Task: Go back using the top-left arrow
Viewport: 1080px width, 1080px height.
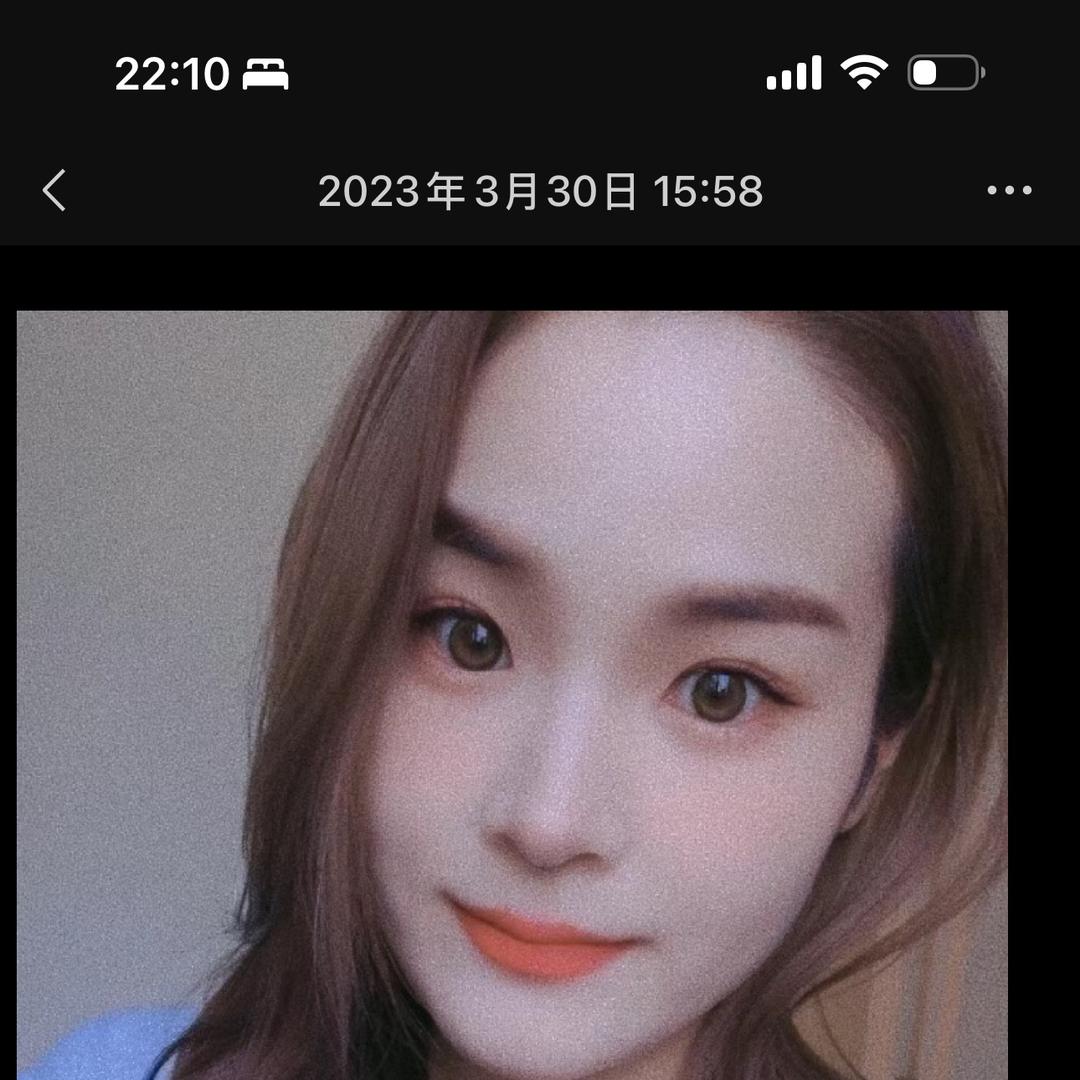Action: click(x=55, y=190)
